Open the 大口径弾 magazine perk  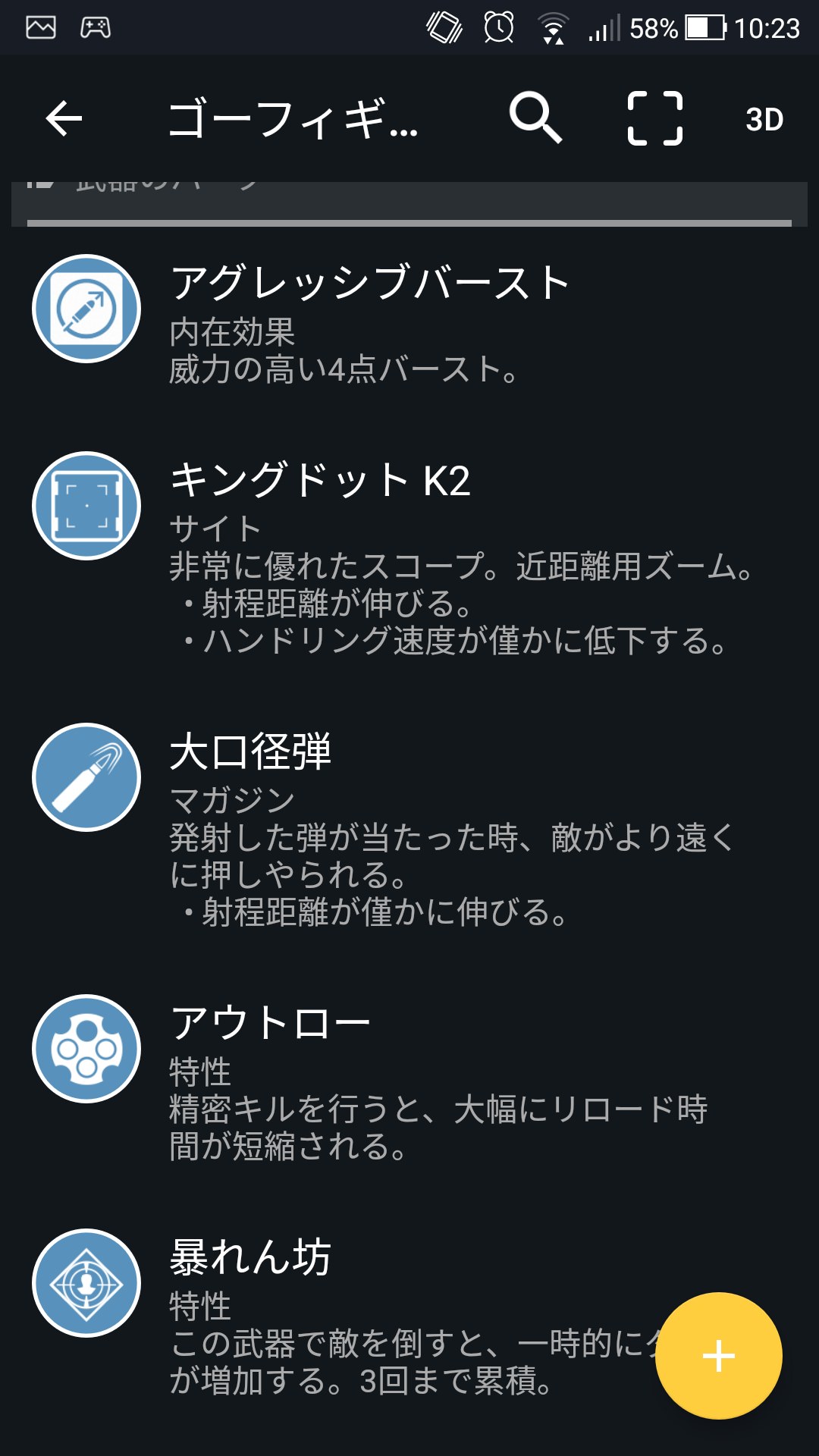409,830
